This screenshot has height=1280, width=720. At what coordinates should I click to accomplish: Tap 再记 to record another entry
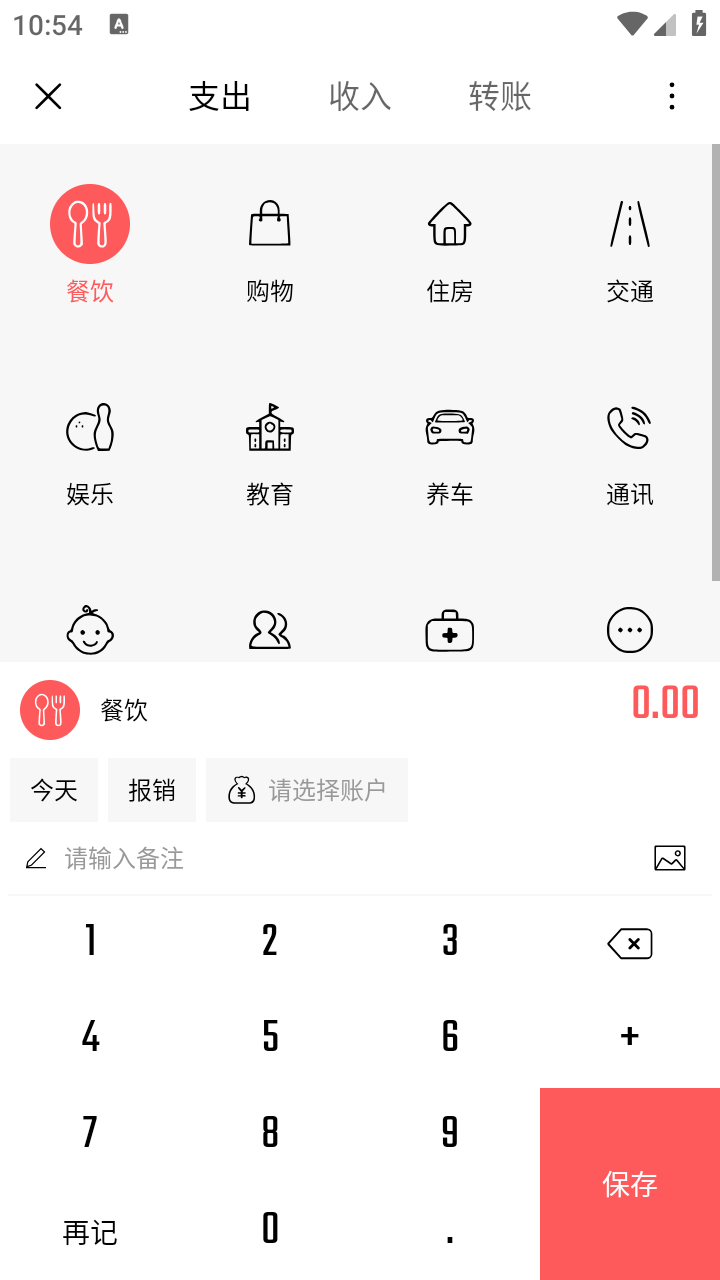click(x=90, y=1233)
